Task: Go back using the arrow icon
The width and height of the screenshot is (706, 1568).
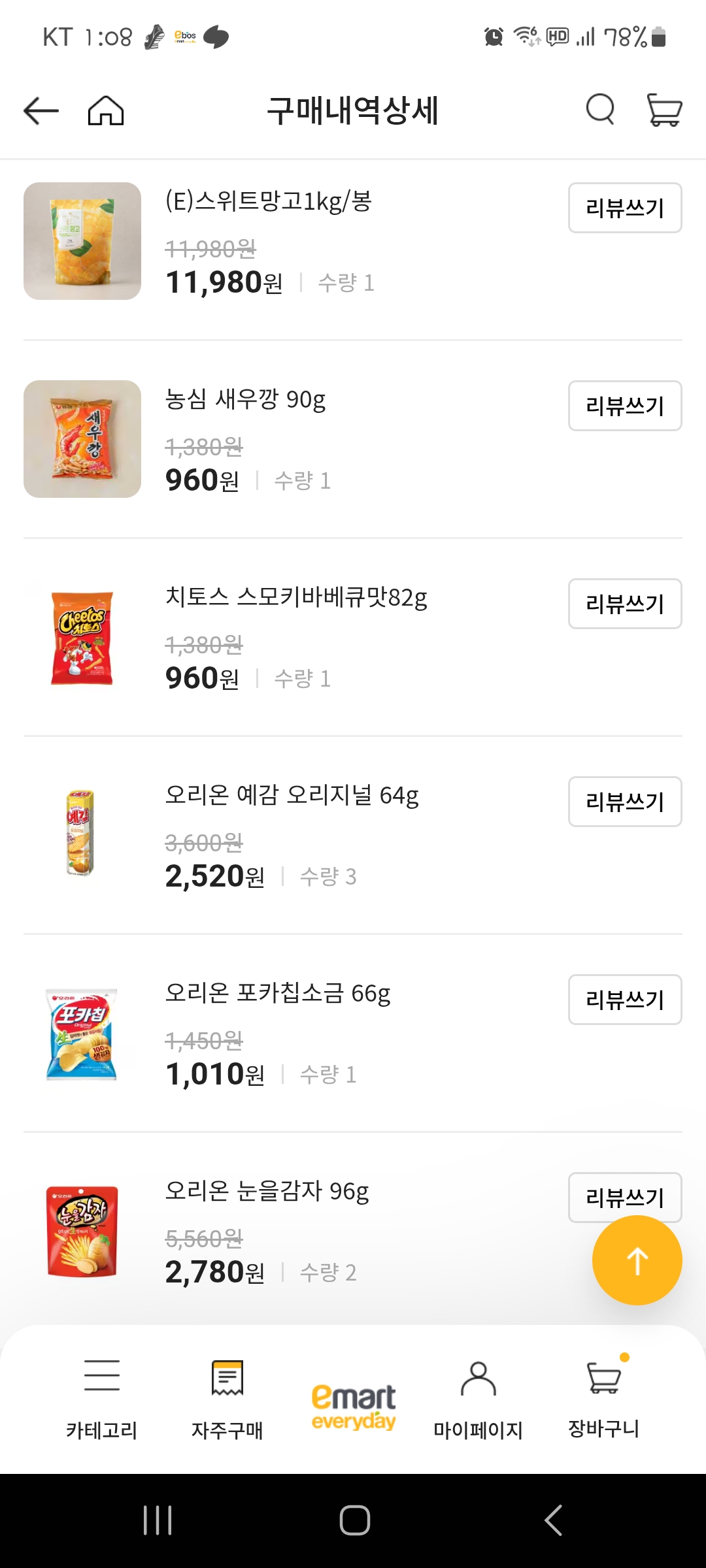Action: click(39, 110)
